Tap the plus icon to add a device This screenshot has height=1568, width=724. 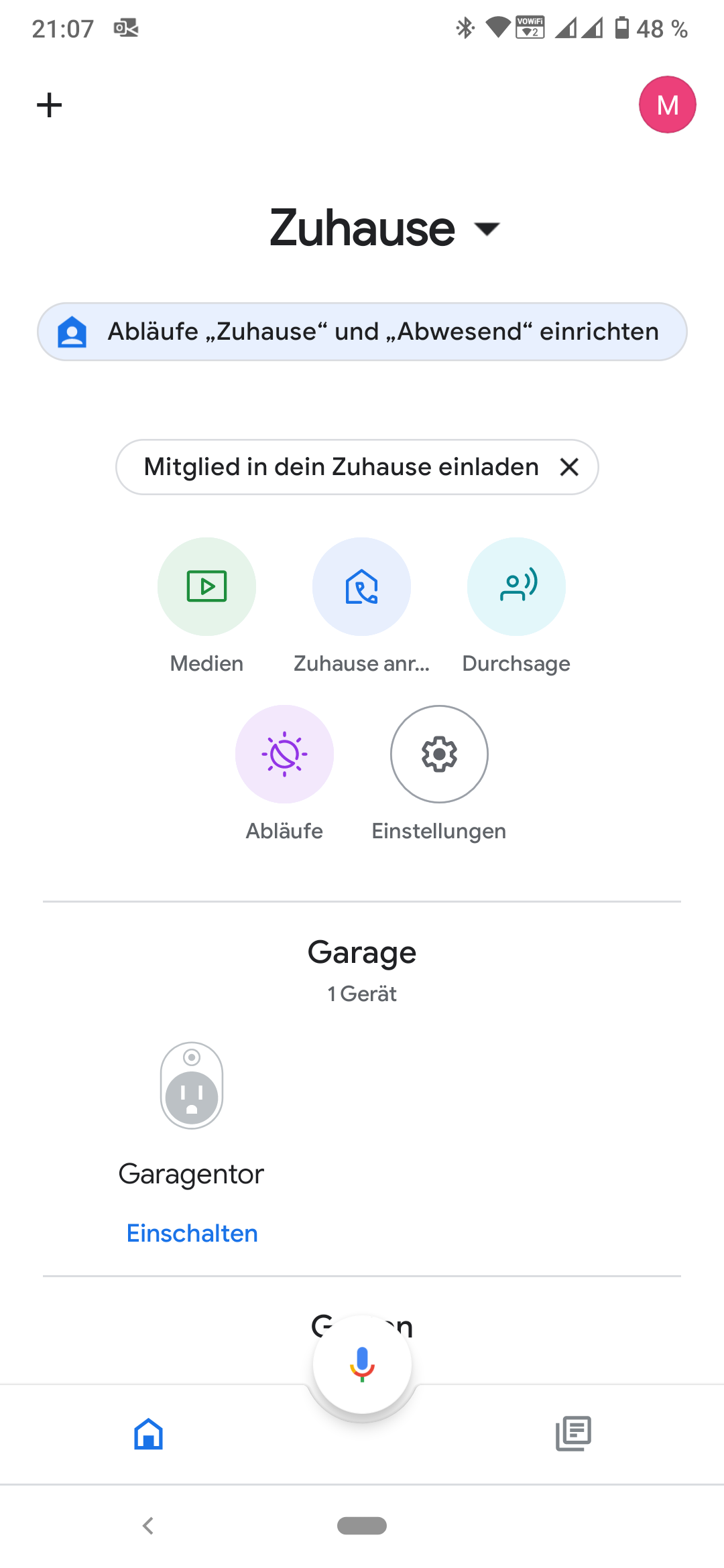(x=49, y=105)
